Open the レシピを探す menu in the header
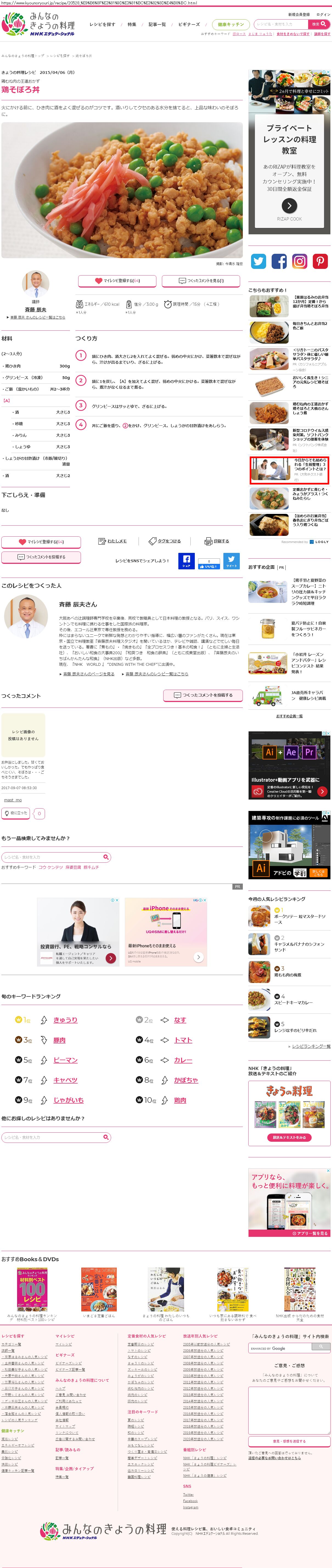The image size is (332, 1568). 102,24
